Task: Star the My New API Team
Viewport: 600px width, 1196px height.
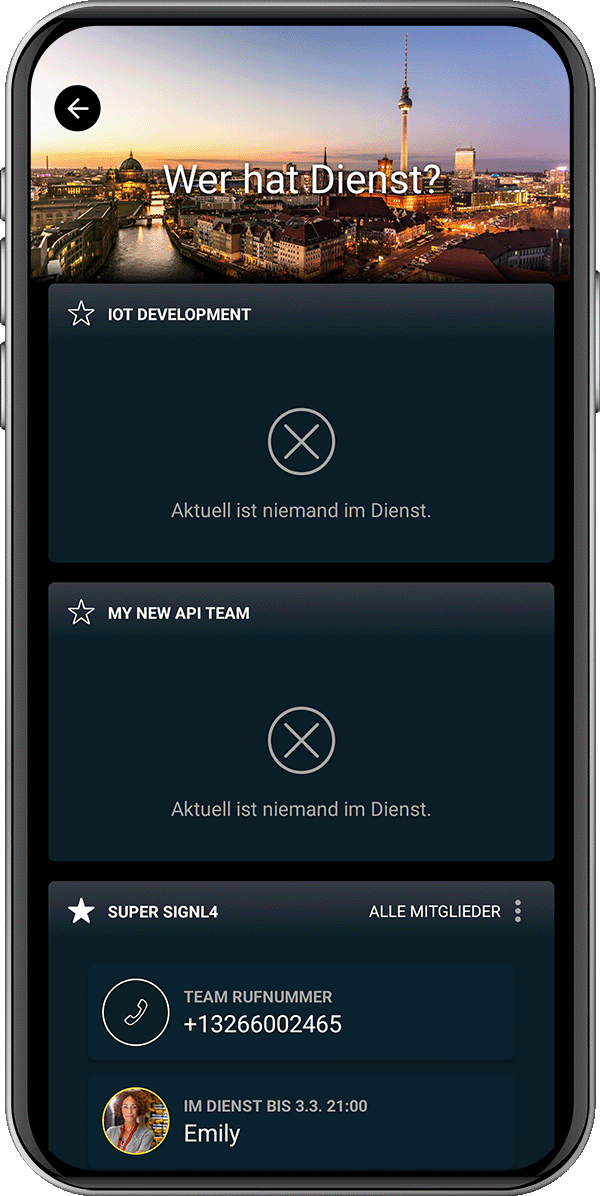Action: tap(81, 612)
